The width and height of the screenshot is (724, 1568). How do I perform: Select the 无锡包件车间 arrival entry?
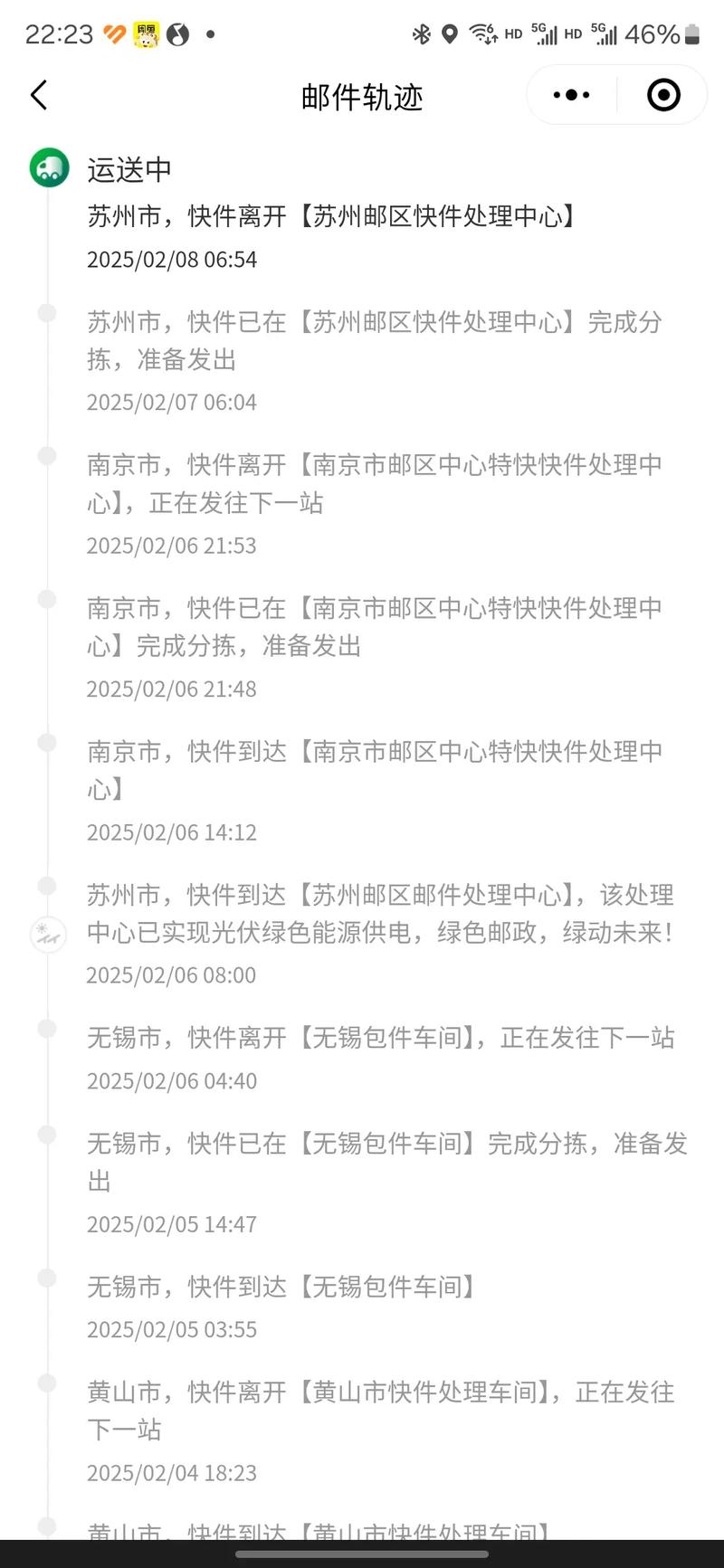tap(281, 1286)
